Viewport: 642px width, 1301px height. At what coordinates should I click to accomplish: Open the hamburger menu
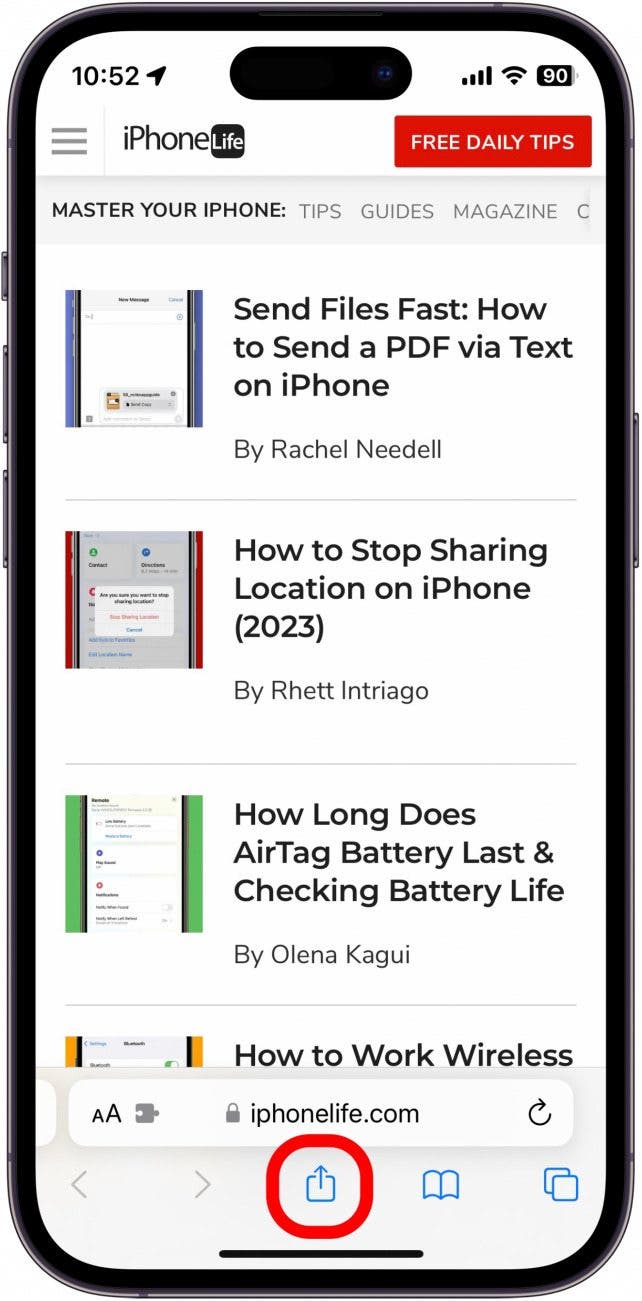pos(69,141)
